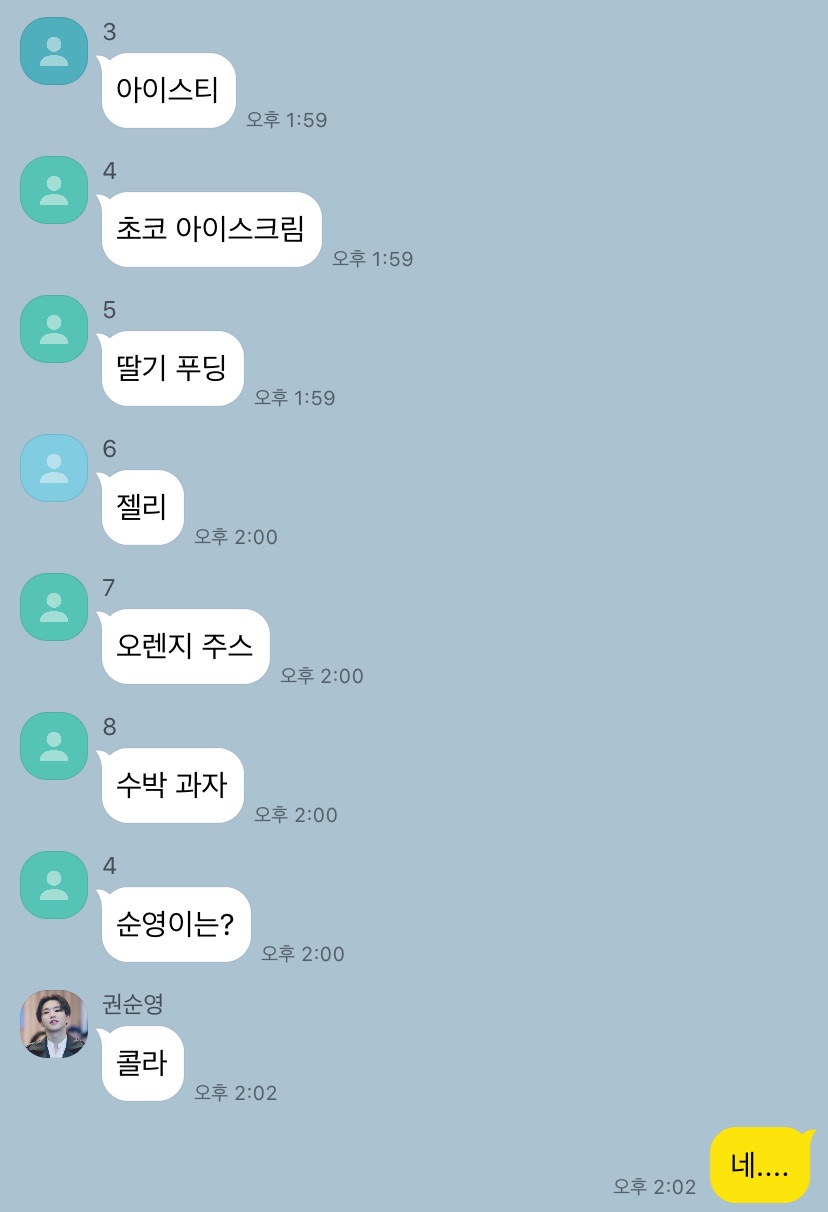828x1212 pixels.
Task: Tap sender 6's avatar above 젤리 message
Action: click(54, 468)
